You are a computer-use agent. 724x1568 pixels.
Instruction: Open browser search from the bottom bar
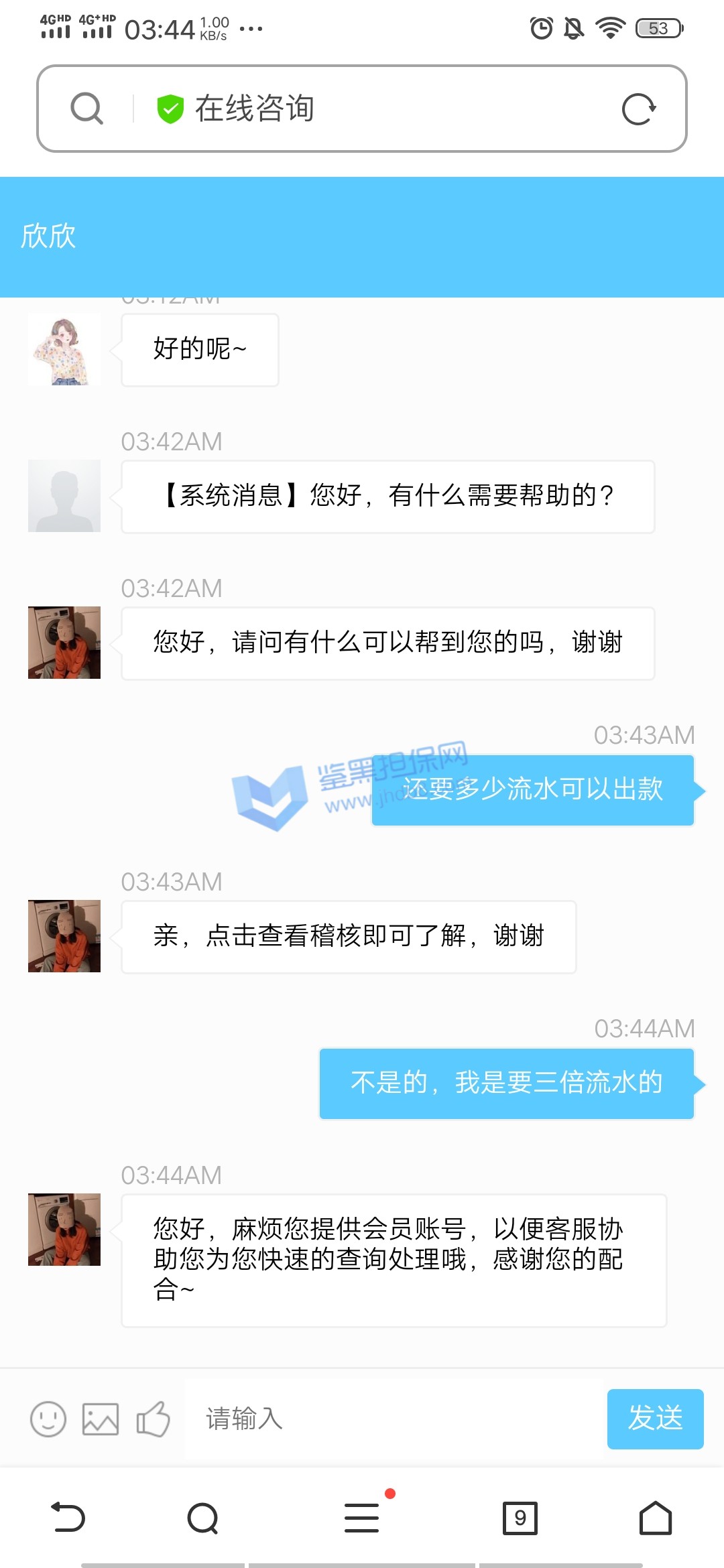click(203, 1518)
